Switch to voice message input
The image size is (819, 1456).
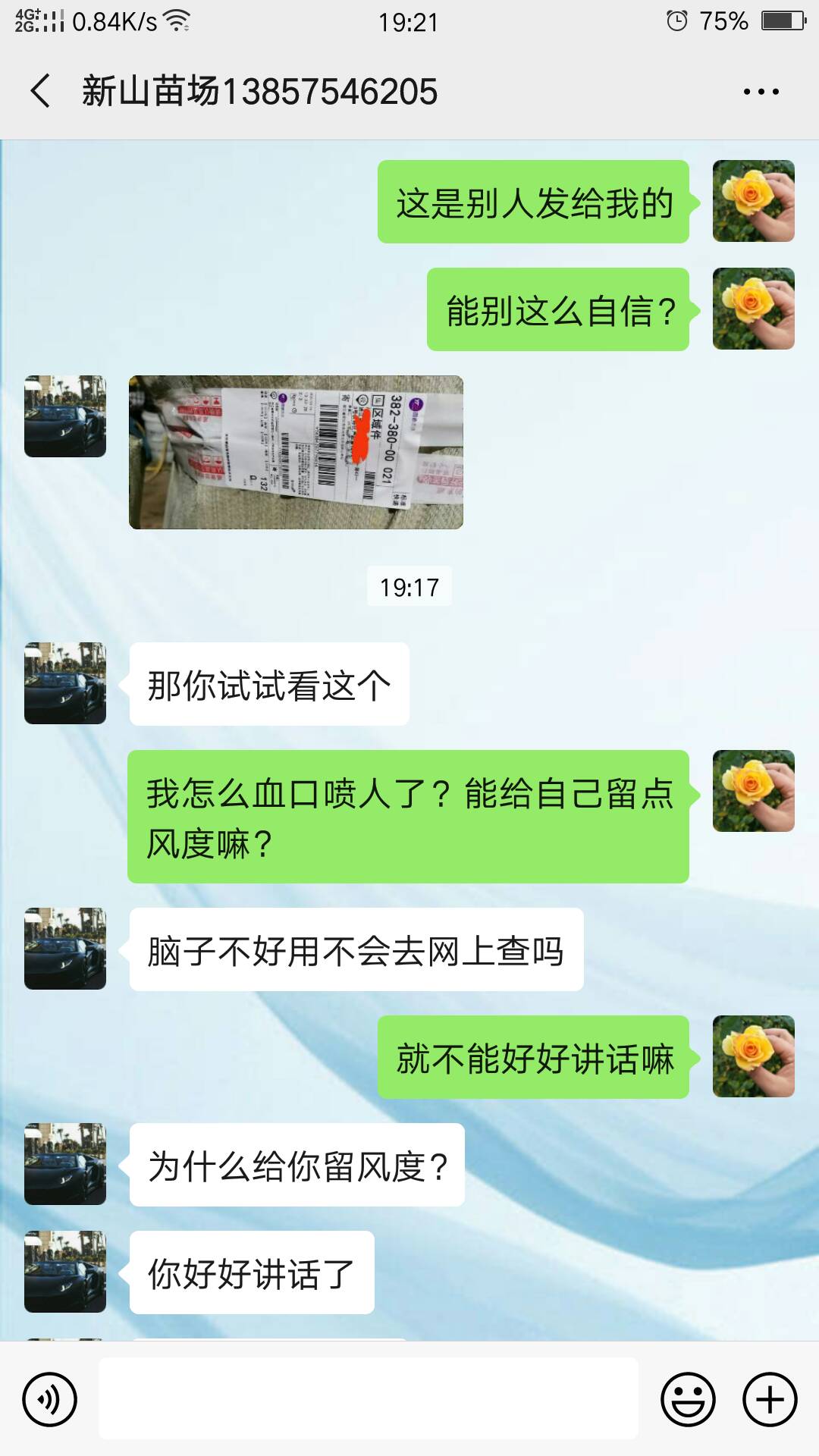click(x=50, y=1399)
